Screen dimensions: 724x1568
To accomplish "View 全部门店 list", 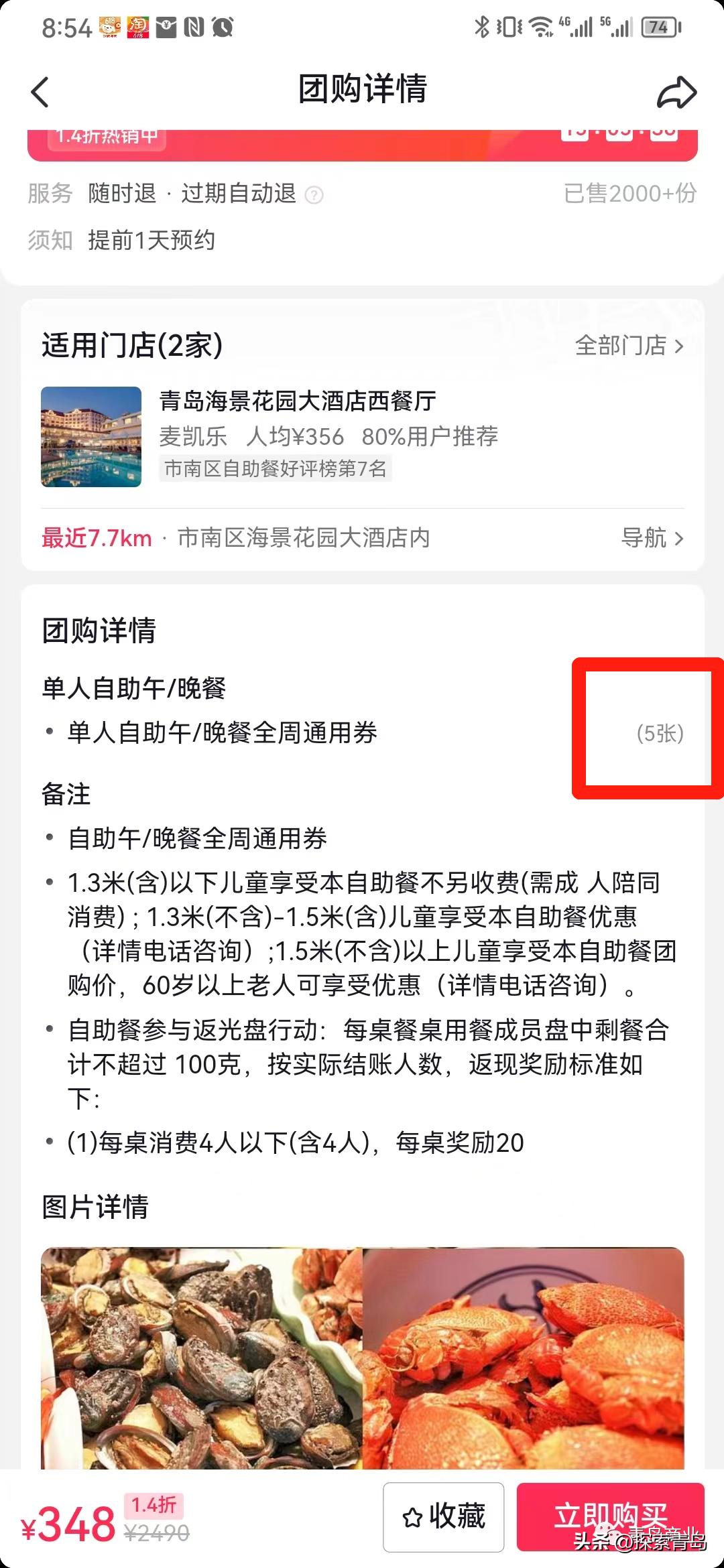I will pyautogui.click(x=629, y=346).
